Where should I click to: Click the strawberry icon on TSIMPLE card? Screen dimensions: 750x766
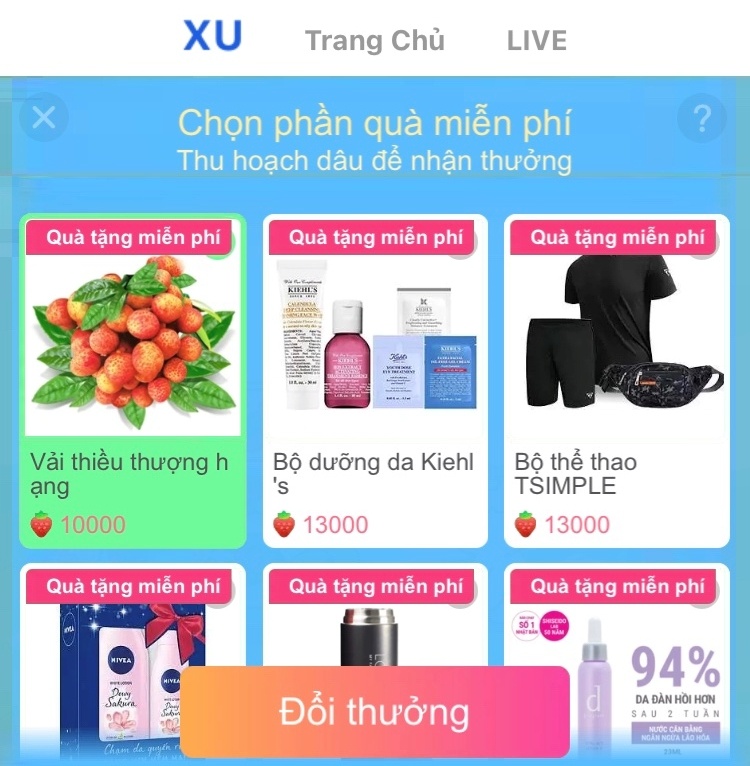pos(527,524)
